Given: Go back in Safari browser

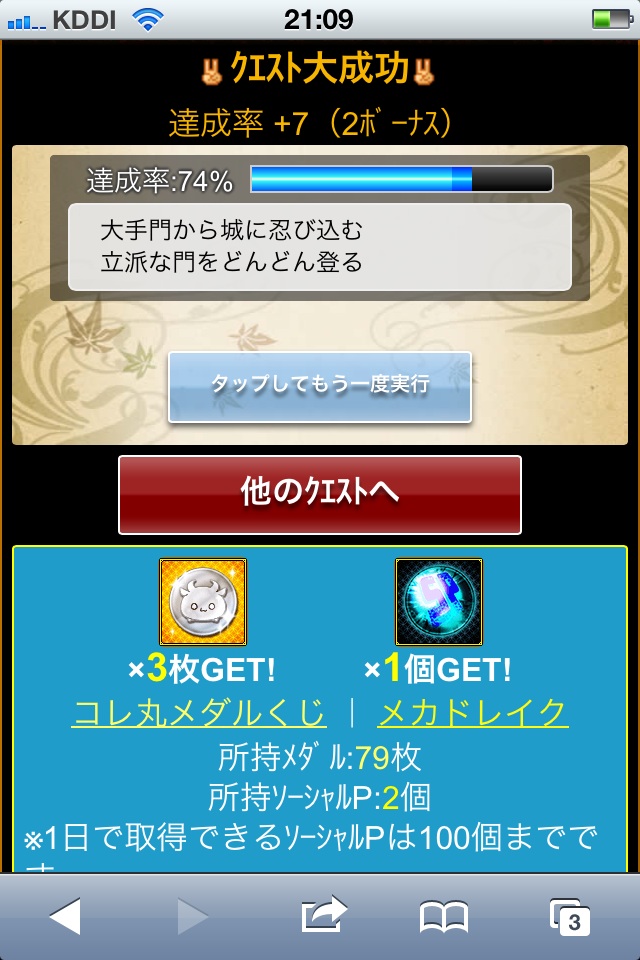Looking at the screenshot, I should tap(65, 916).
